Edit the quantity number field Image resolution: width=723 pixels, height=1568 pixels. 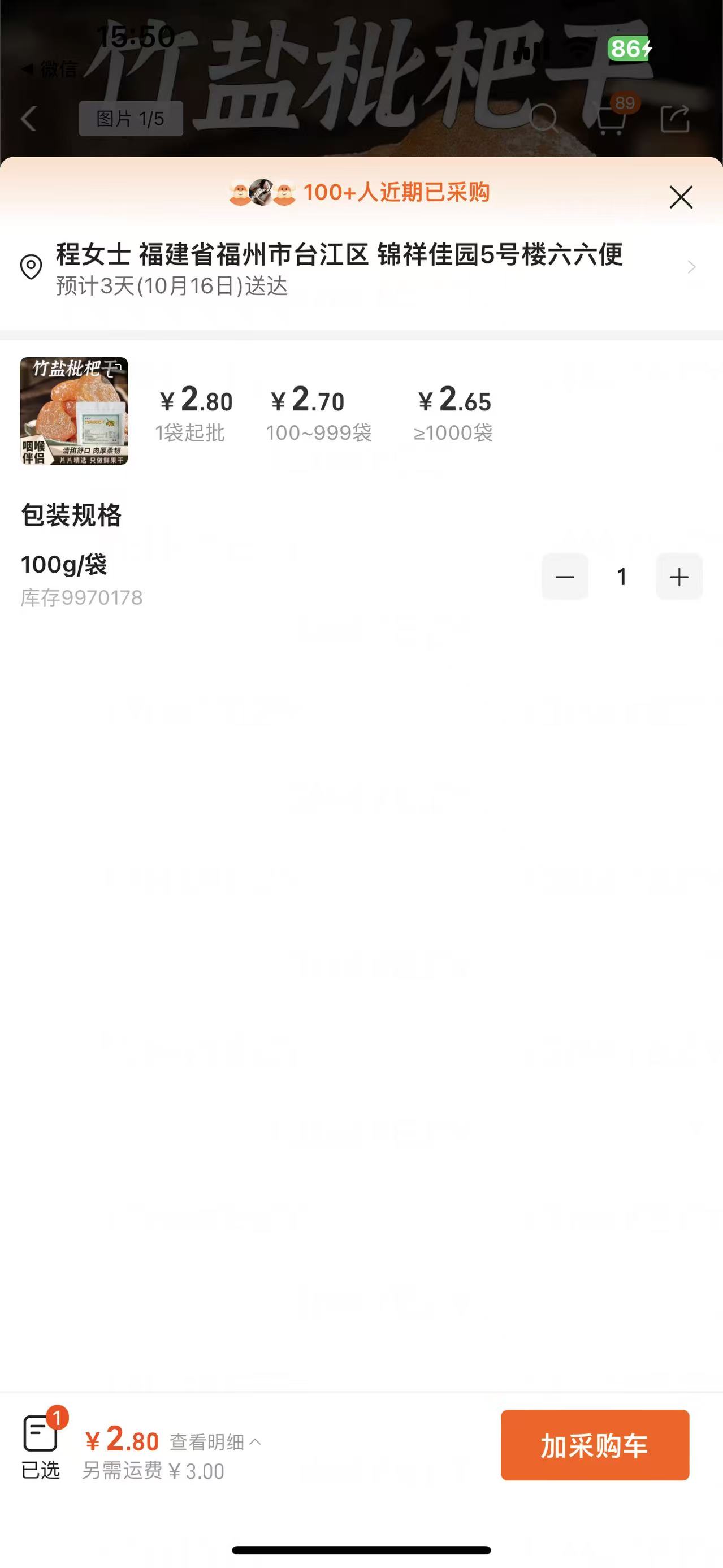[x=621, y=577]
